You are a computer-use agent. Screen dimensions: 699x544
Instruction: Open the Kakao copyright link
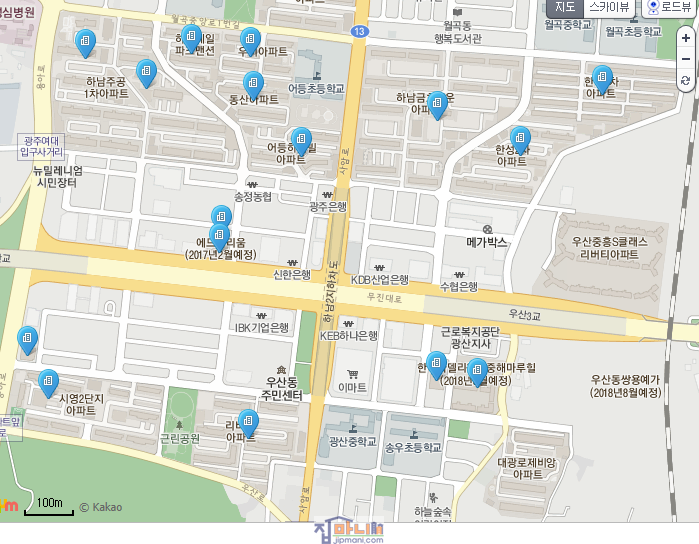(100, 507)
